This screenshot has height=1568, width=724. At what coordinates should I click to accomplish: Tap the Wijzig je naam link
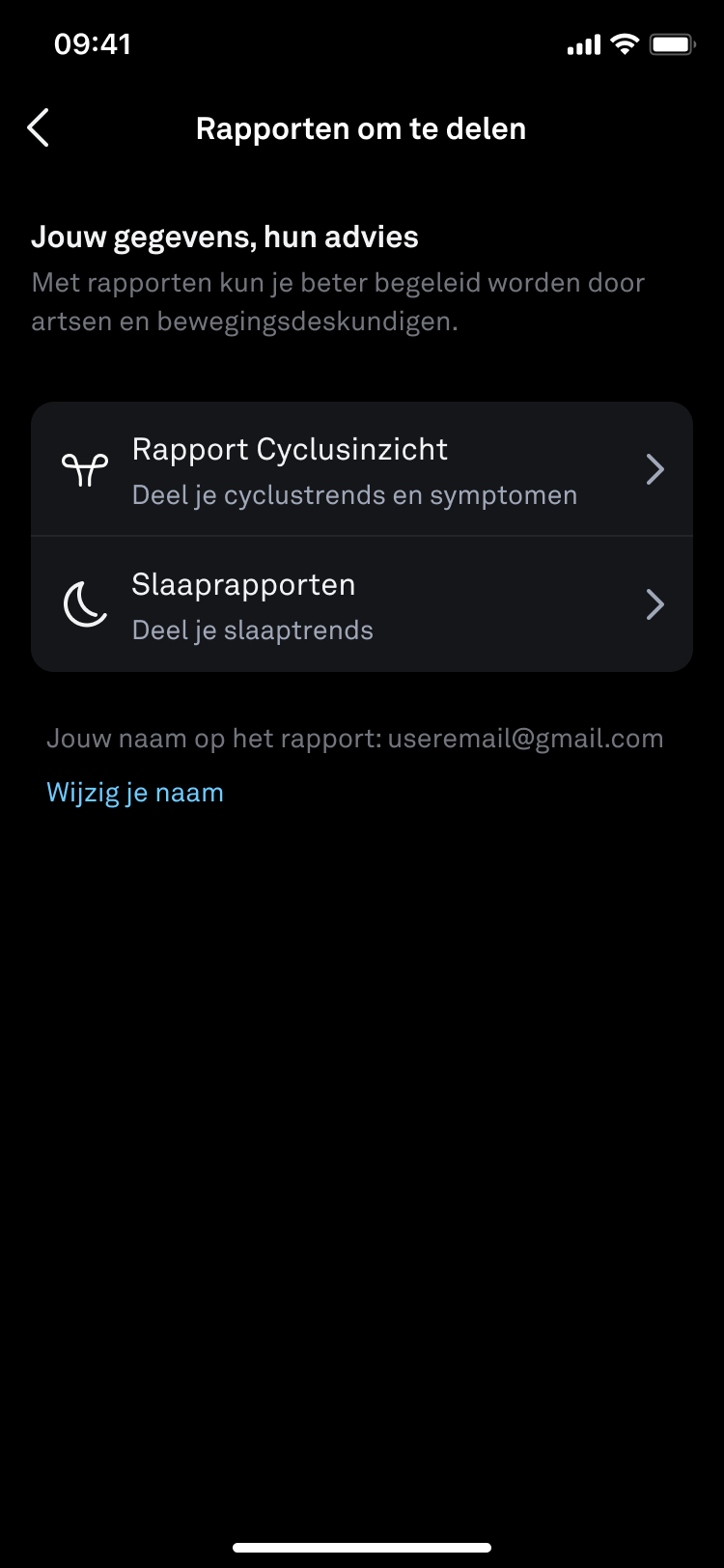(135, 793)
